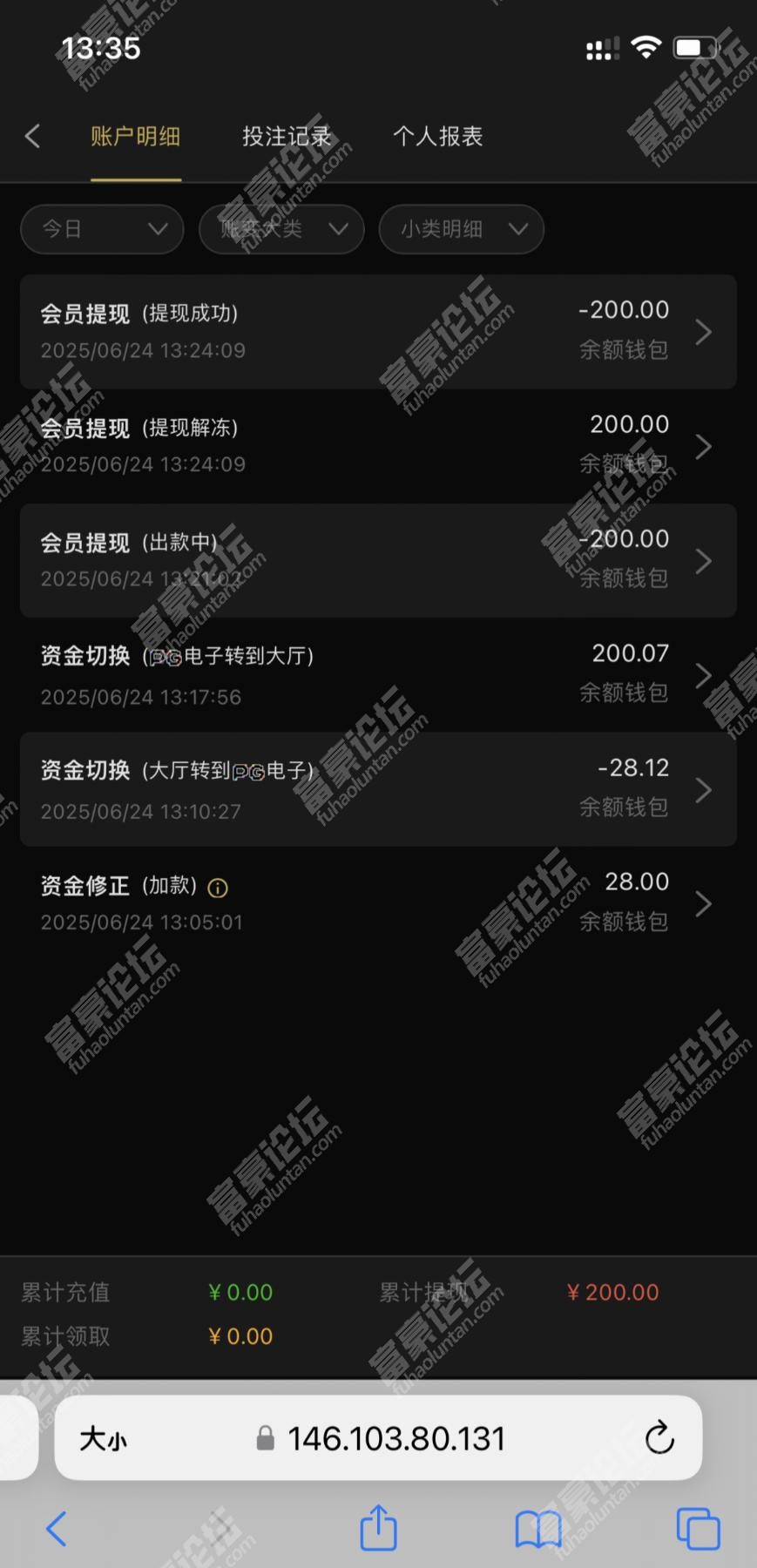Reload the page in Safari

[x=659, y=1438]
